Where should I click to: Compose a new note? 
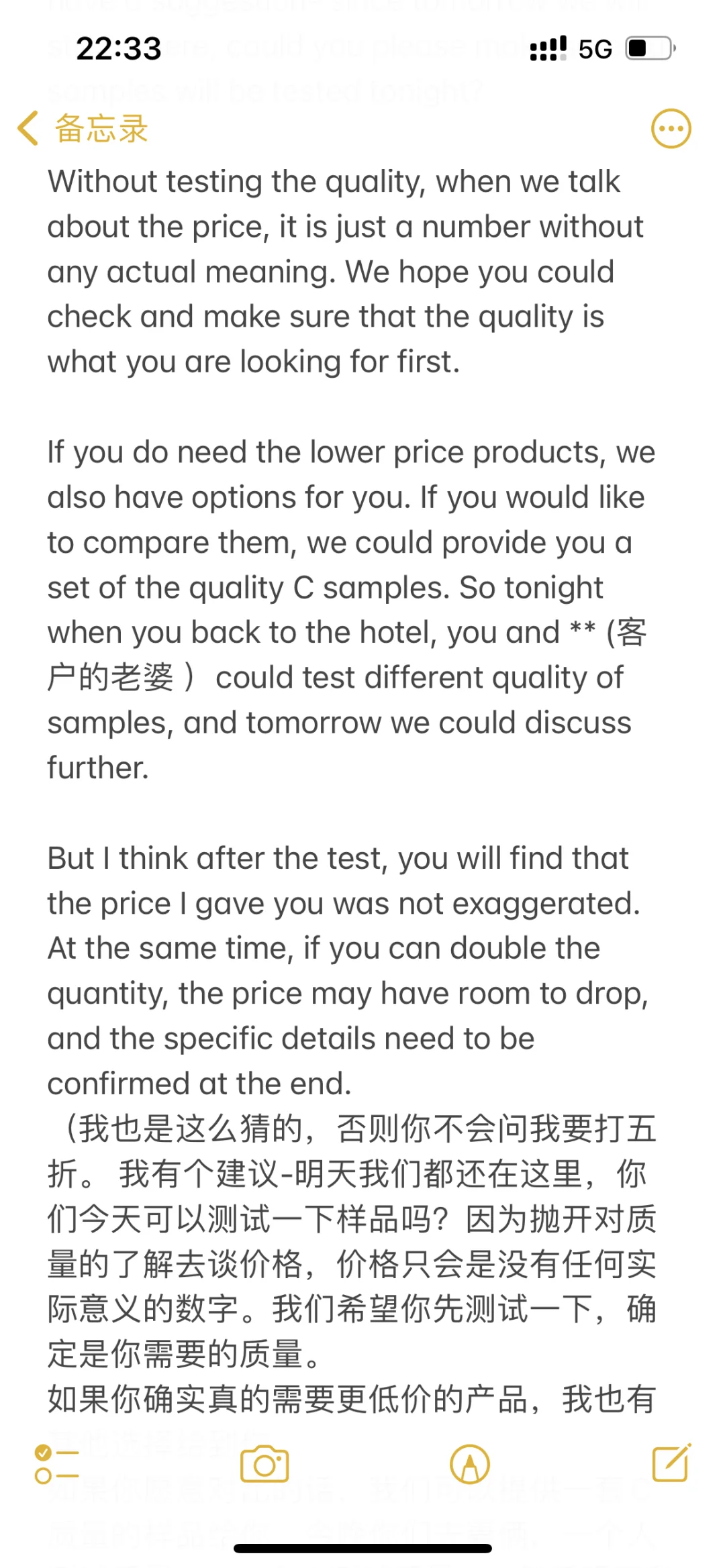tap(671, 1463)
